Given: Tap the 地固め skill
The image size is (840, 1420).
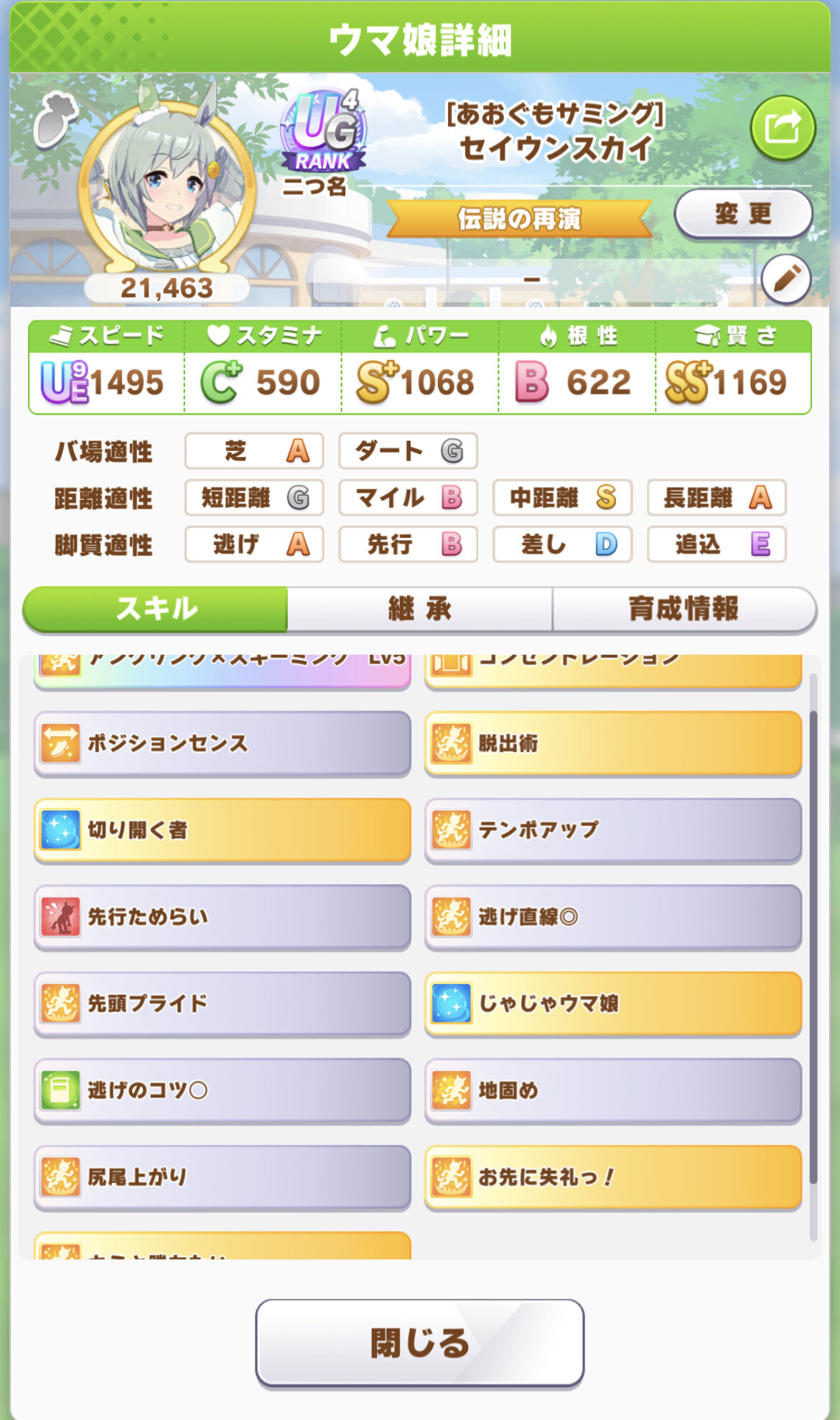Looking at the screenshot, I should click(x=613, y=1090).
